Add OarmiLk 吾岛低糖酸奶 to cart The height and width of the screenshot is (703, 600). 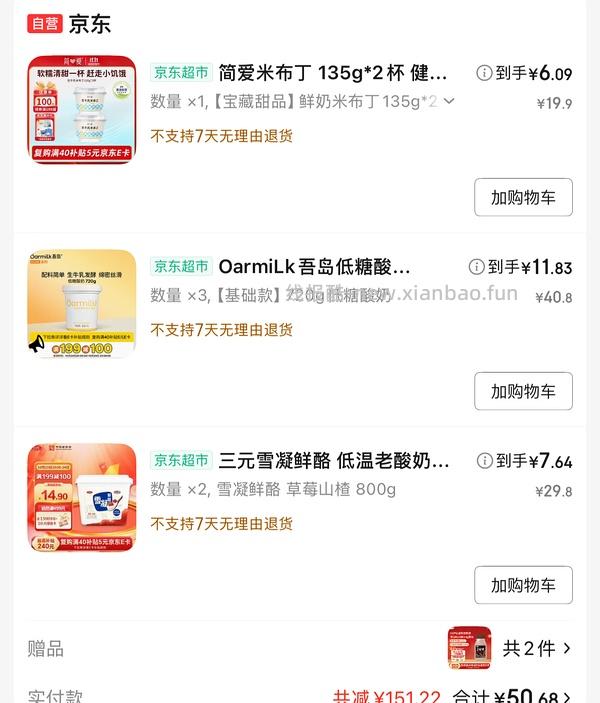pos(523,391)
